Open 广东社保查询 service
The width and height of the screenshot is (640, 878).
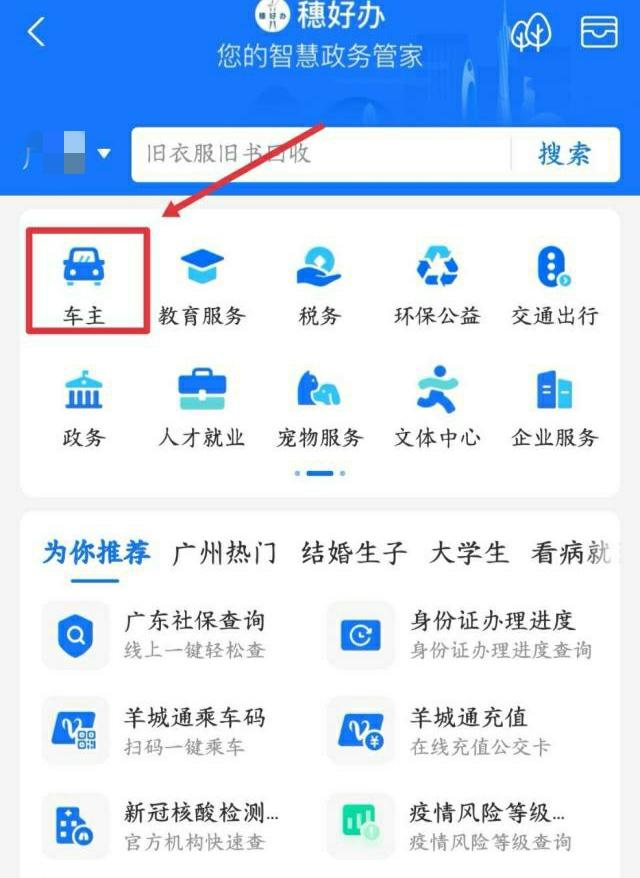coord(160,635)
